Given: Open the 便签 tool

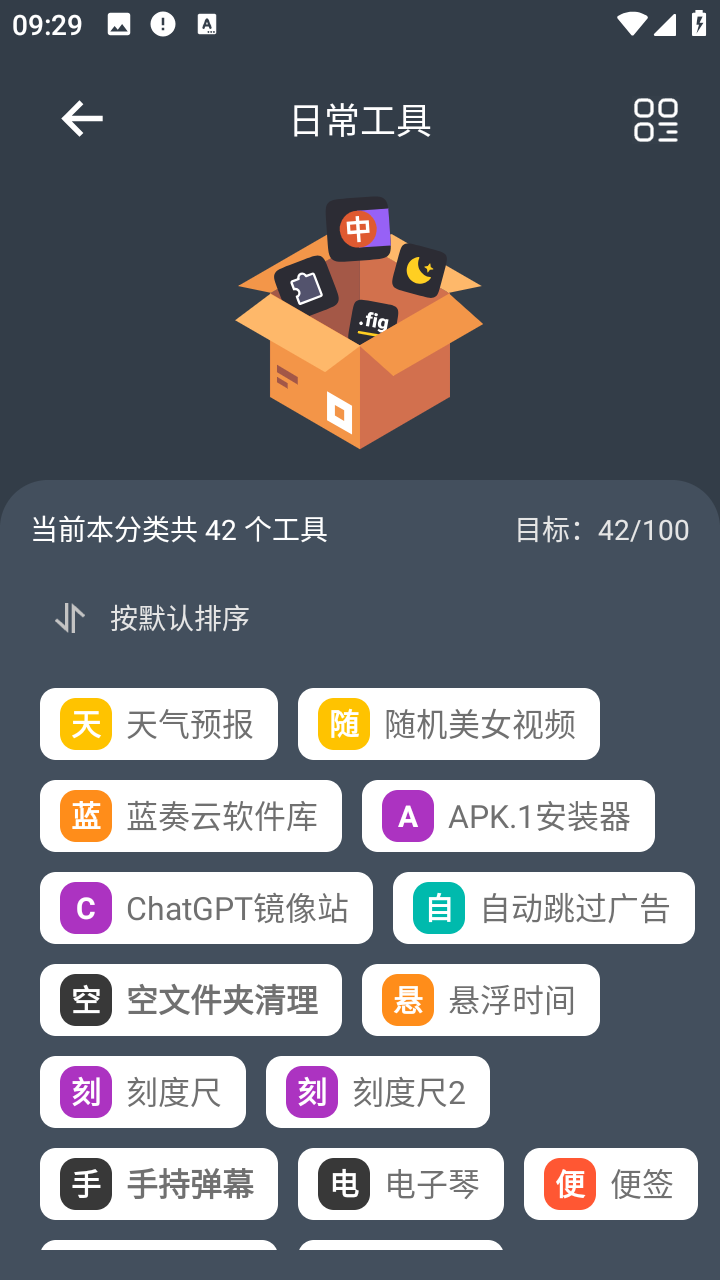Looking at the screenshot, I should [610, 1184].
